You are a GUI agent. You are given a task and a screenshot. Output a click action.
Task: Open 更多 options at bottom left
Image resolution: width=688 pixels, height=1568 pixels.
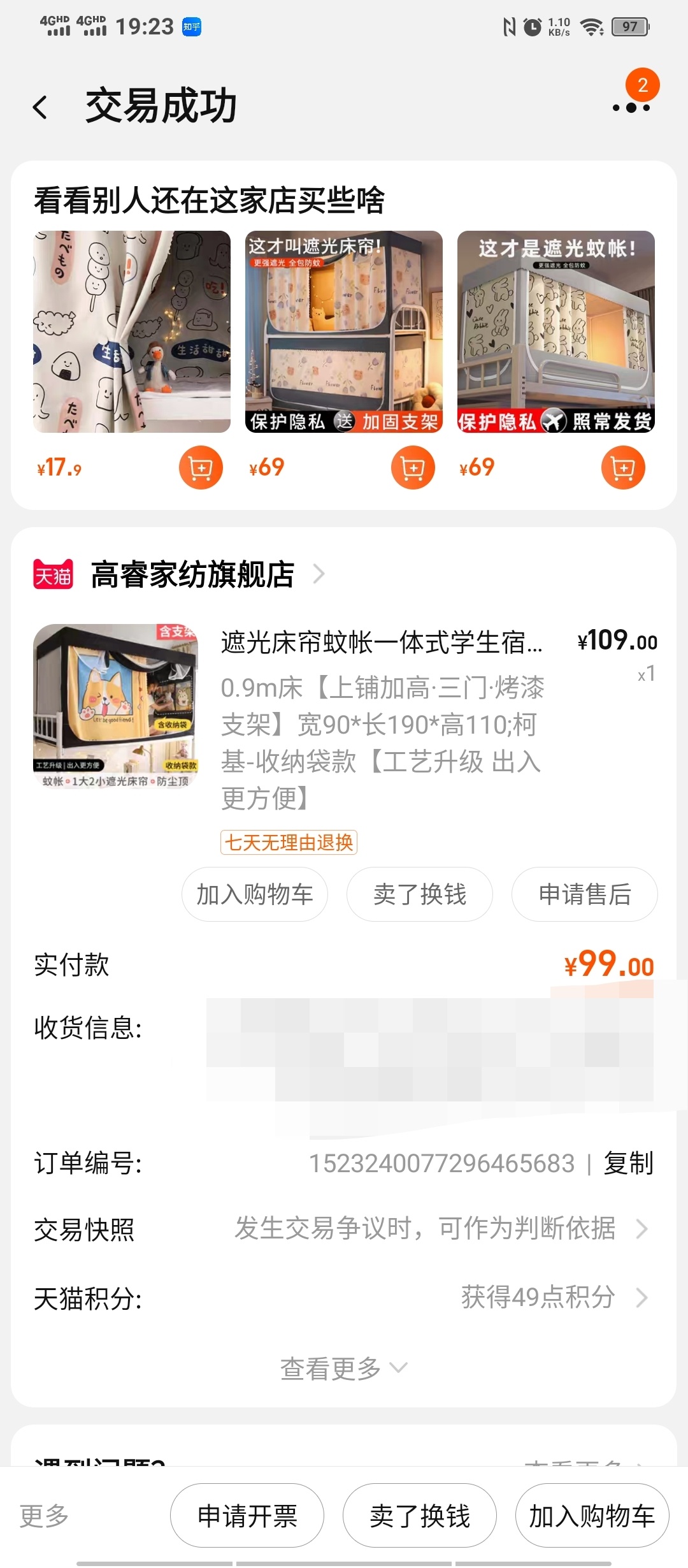pos(44,1516)
